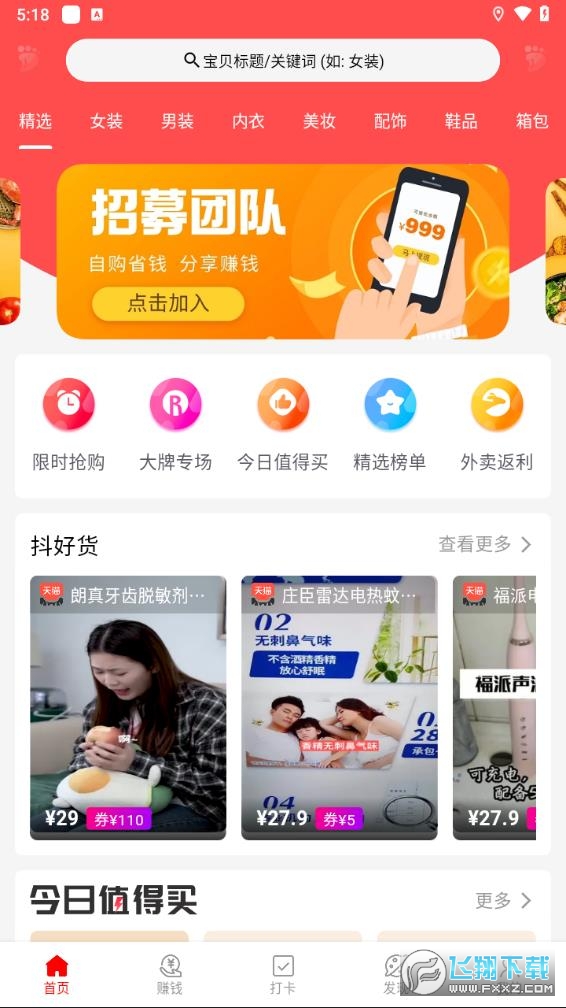The image size is (566, 1008).
Task: Select the 男装 category tab
Action: (177, 121)
